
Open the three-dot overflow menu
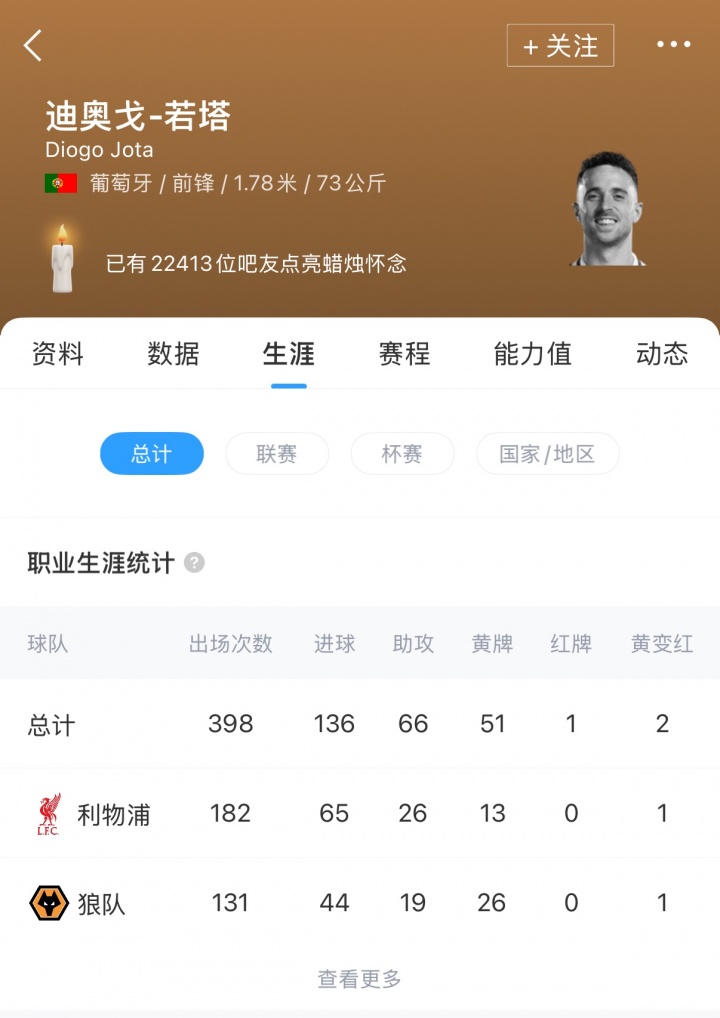pyautogui.click(x=673, y=45)
